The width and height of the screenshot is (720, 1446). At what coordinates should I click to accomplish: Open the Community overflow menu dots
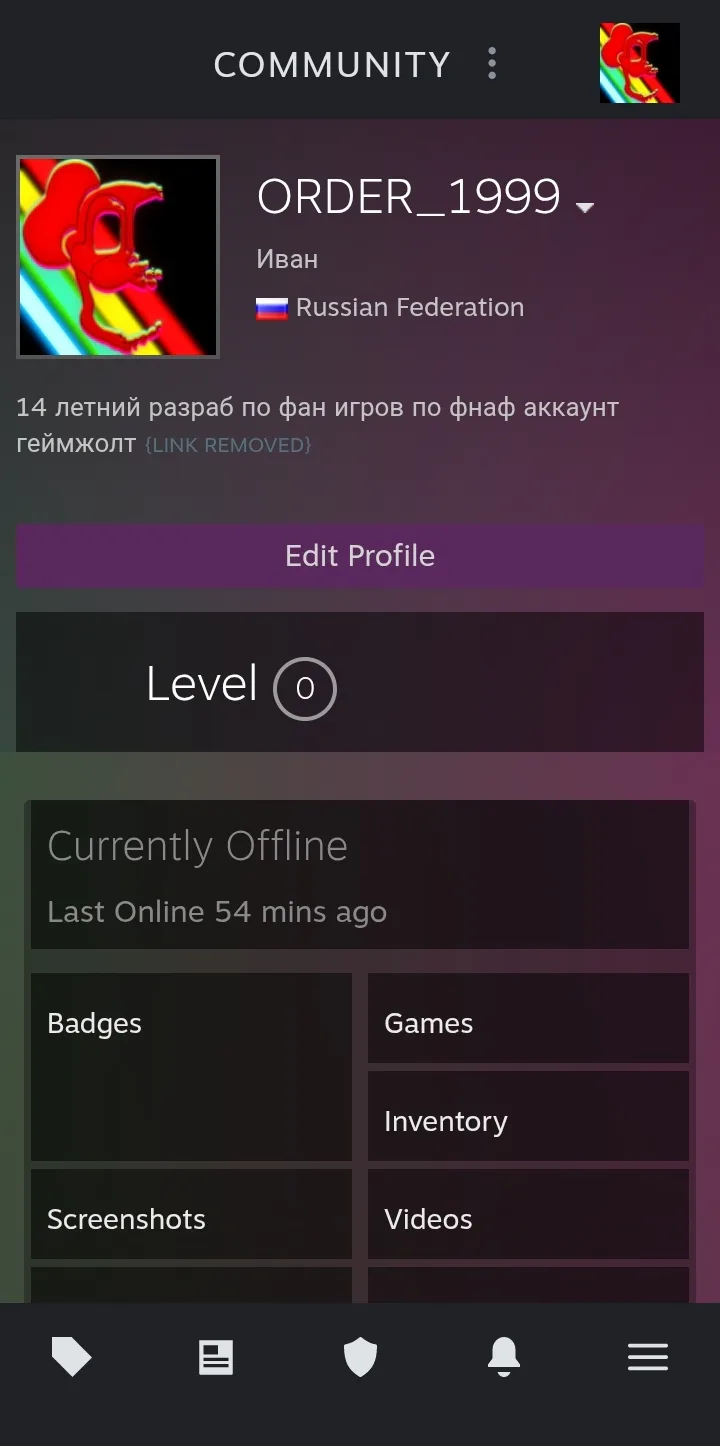click(x=492, y=63)
